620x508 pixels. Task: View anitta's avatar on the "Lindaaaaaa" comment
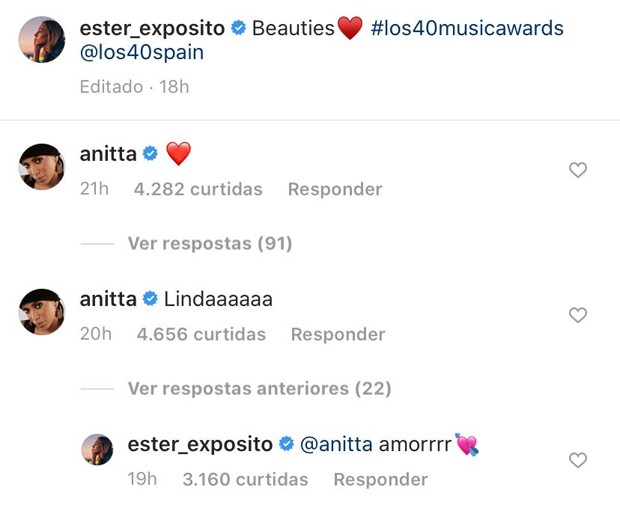42,312
